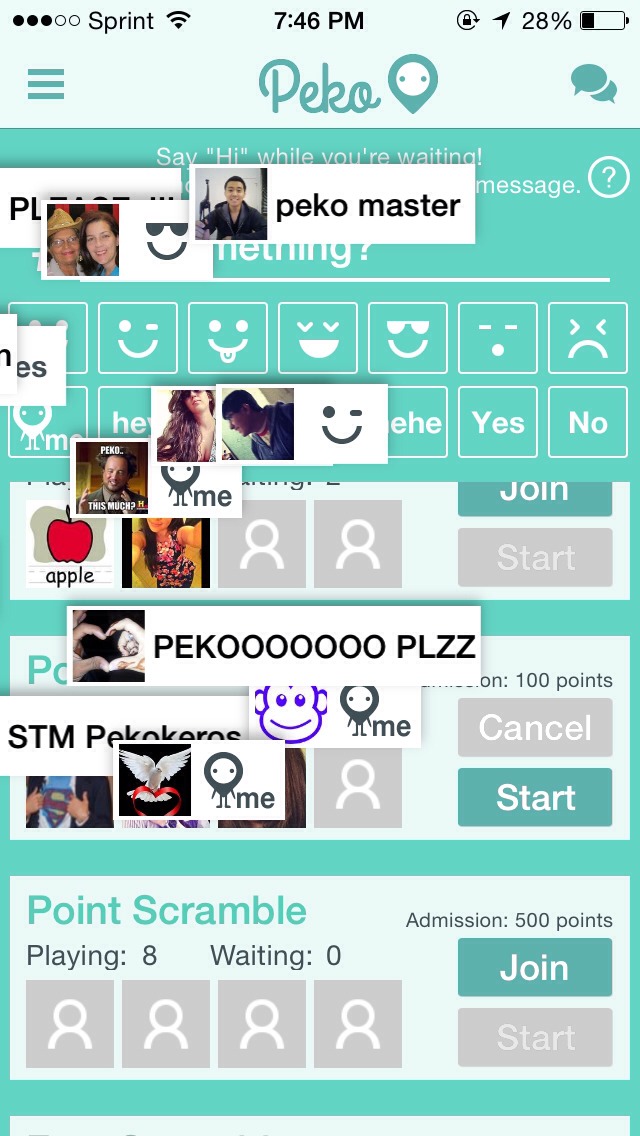Send the "No" quick reply

pos(588,422)
